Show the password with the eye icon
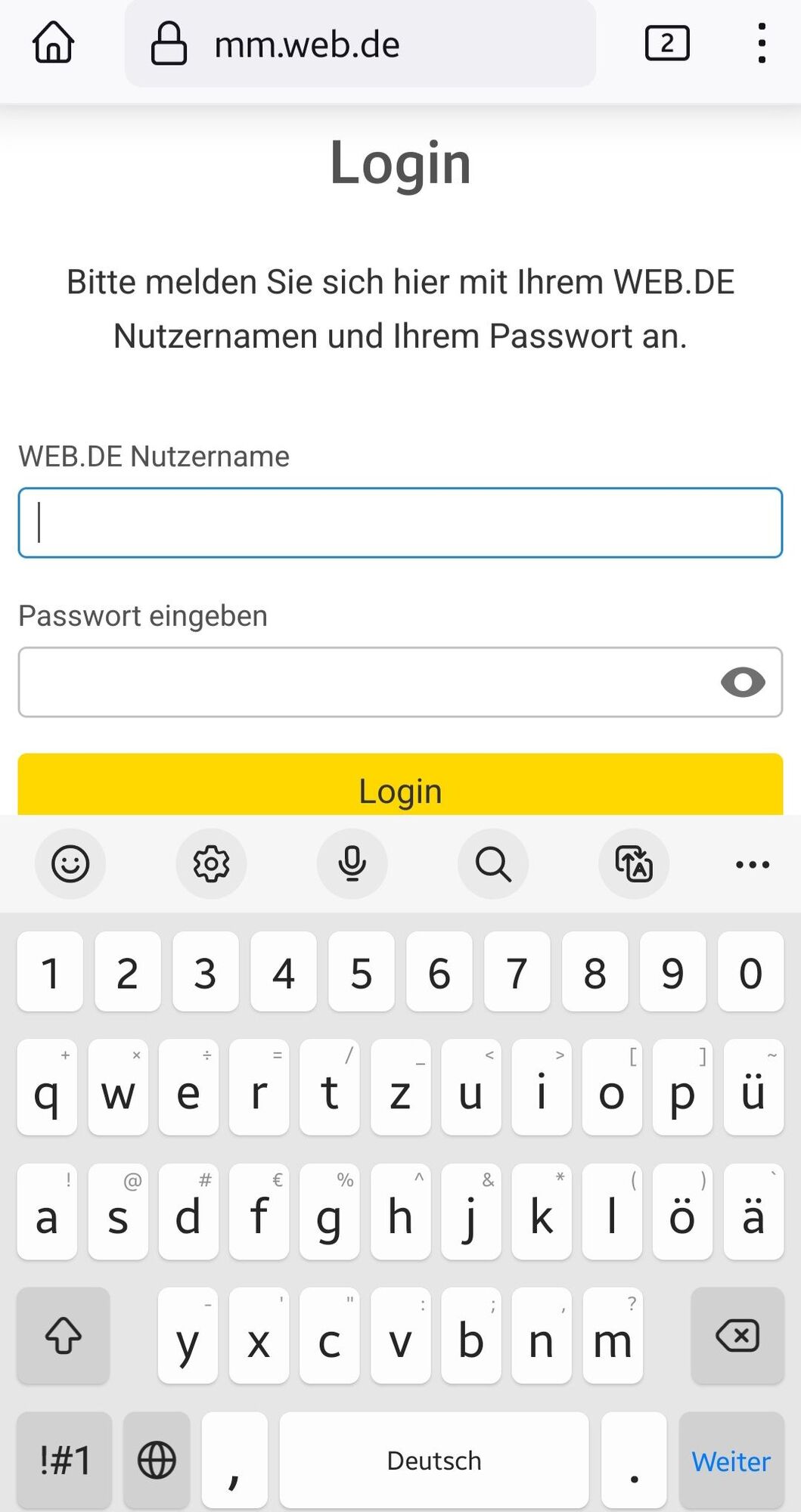 tap(743, 682)
